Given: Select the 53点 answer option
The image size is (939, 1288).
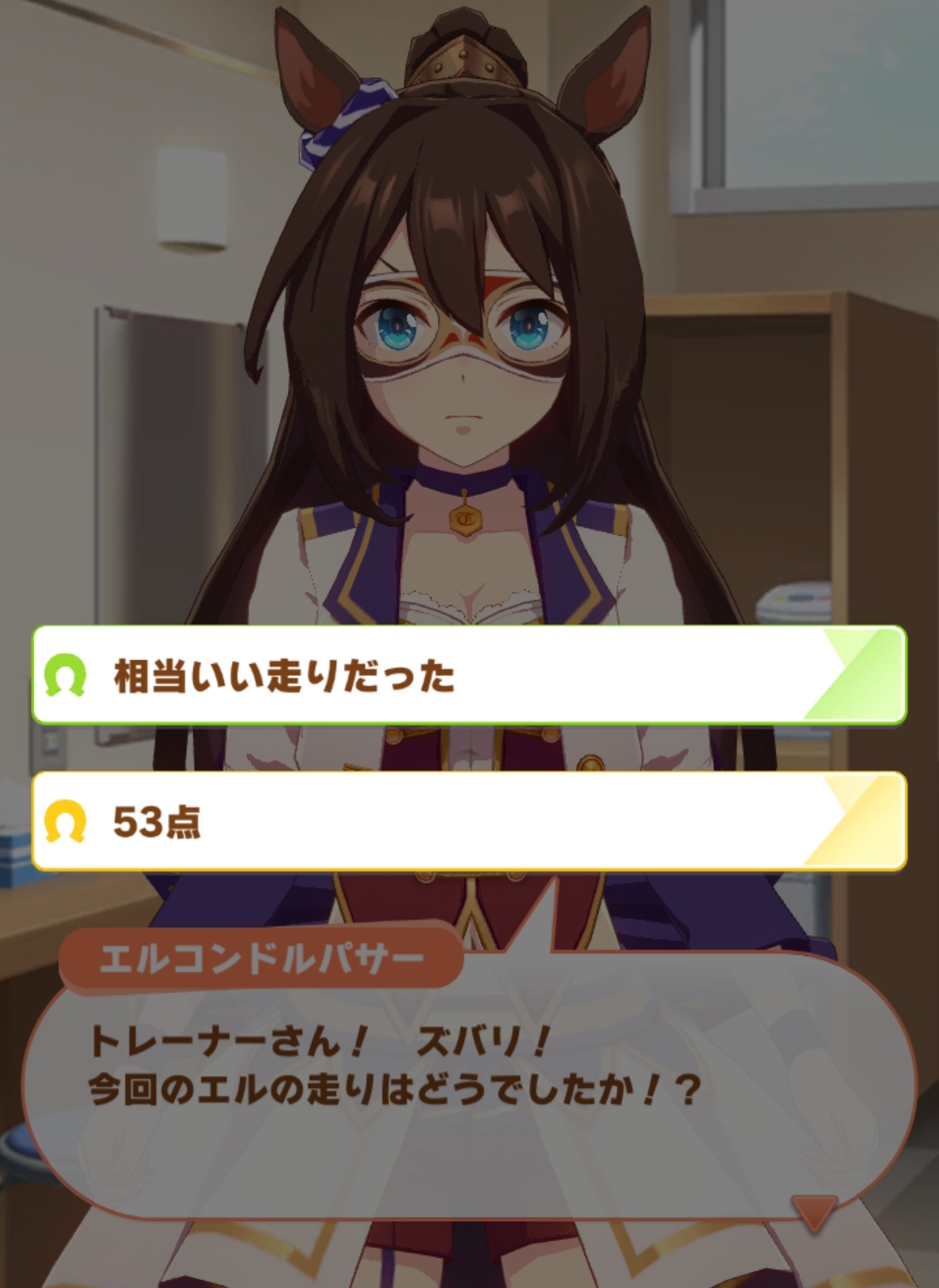Looking at the screenshot, I should [469, 821].
